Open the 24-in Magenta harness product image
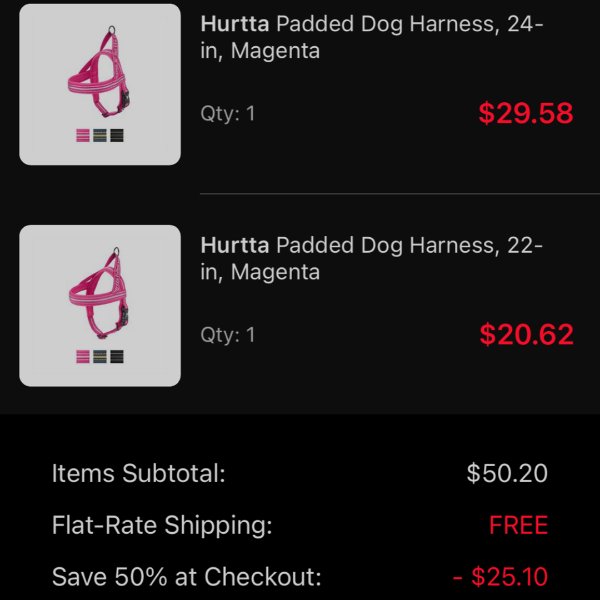The height and width of the screenshot is (600, 600). [x=100, y=84]
